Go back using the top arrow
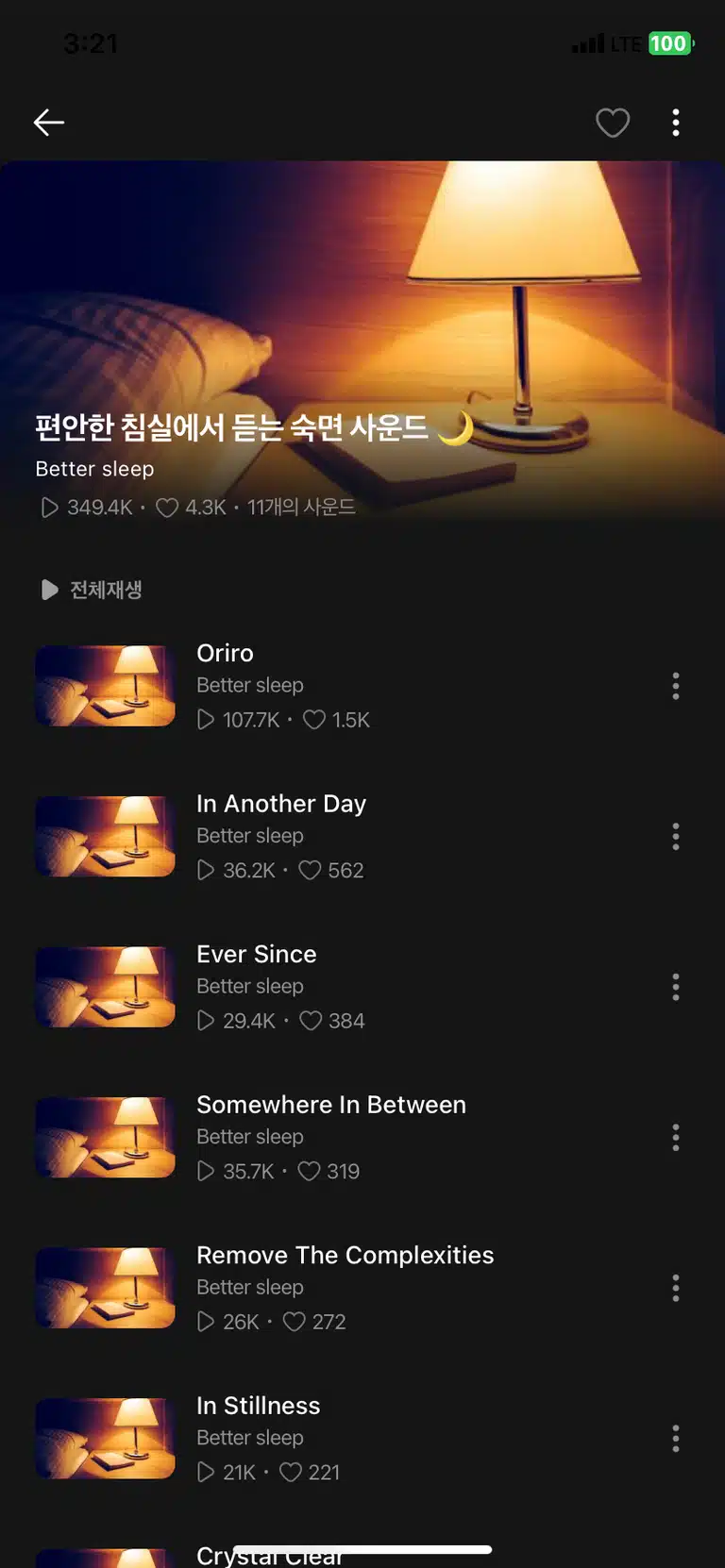The height and width of the screenshot is (1568, 725). [49, 122]
